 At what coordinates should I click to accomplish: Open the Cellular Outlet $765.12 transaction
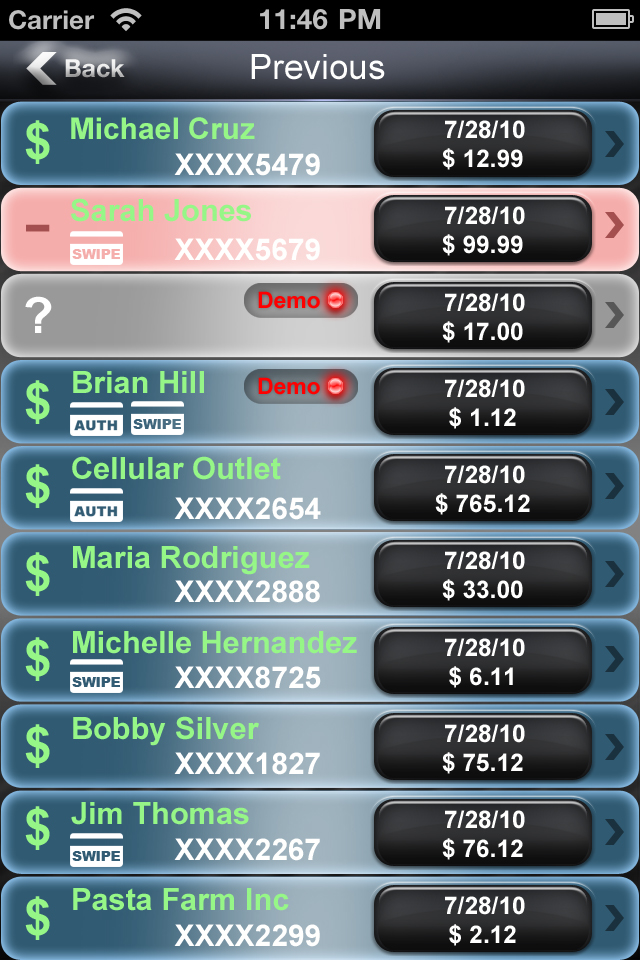(x=320, y=488)
